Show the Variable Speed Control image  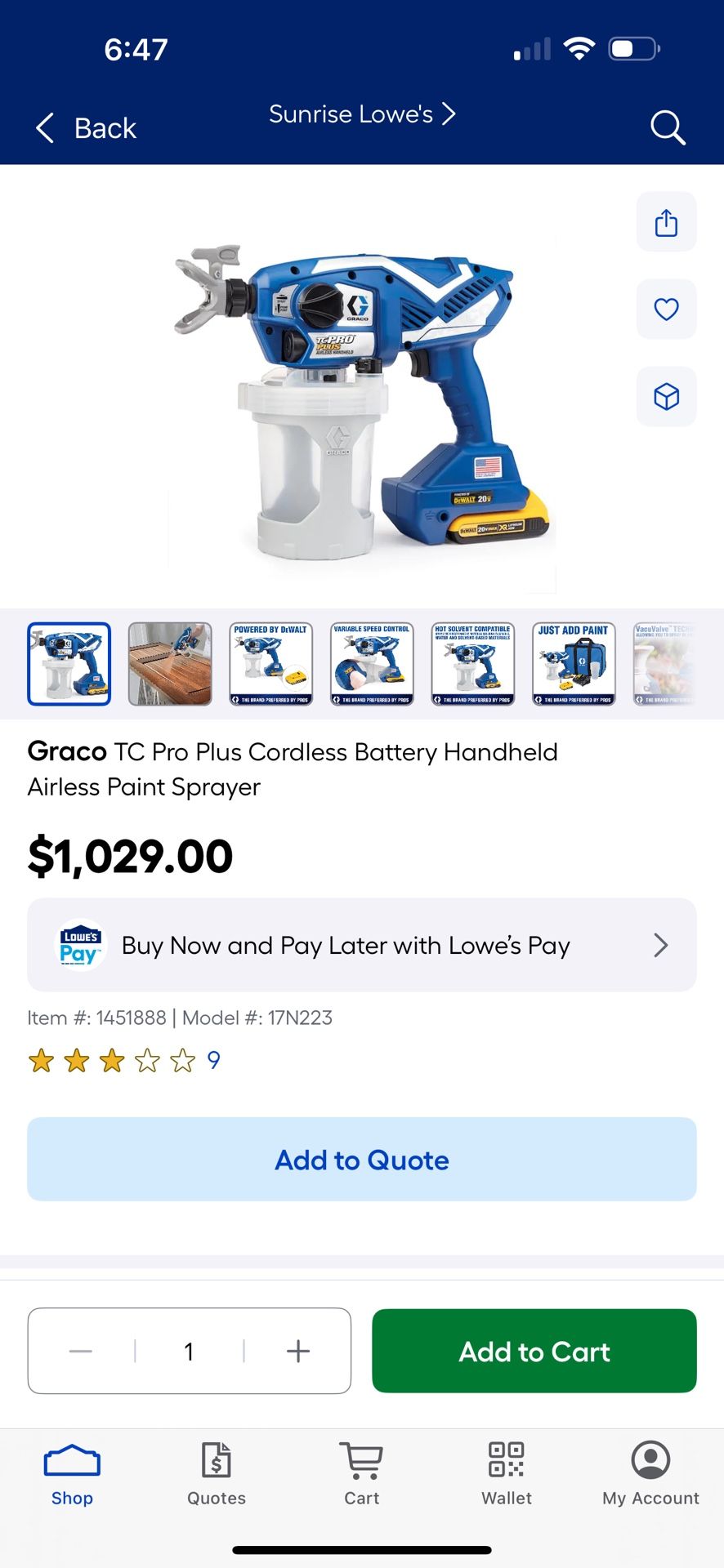[x=372, y=664]
